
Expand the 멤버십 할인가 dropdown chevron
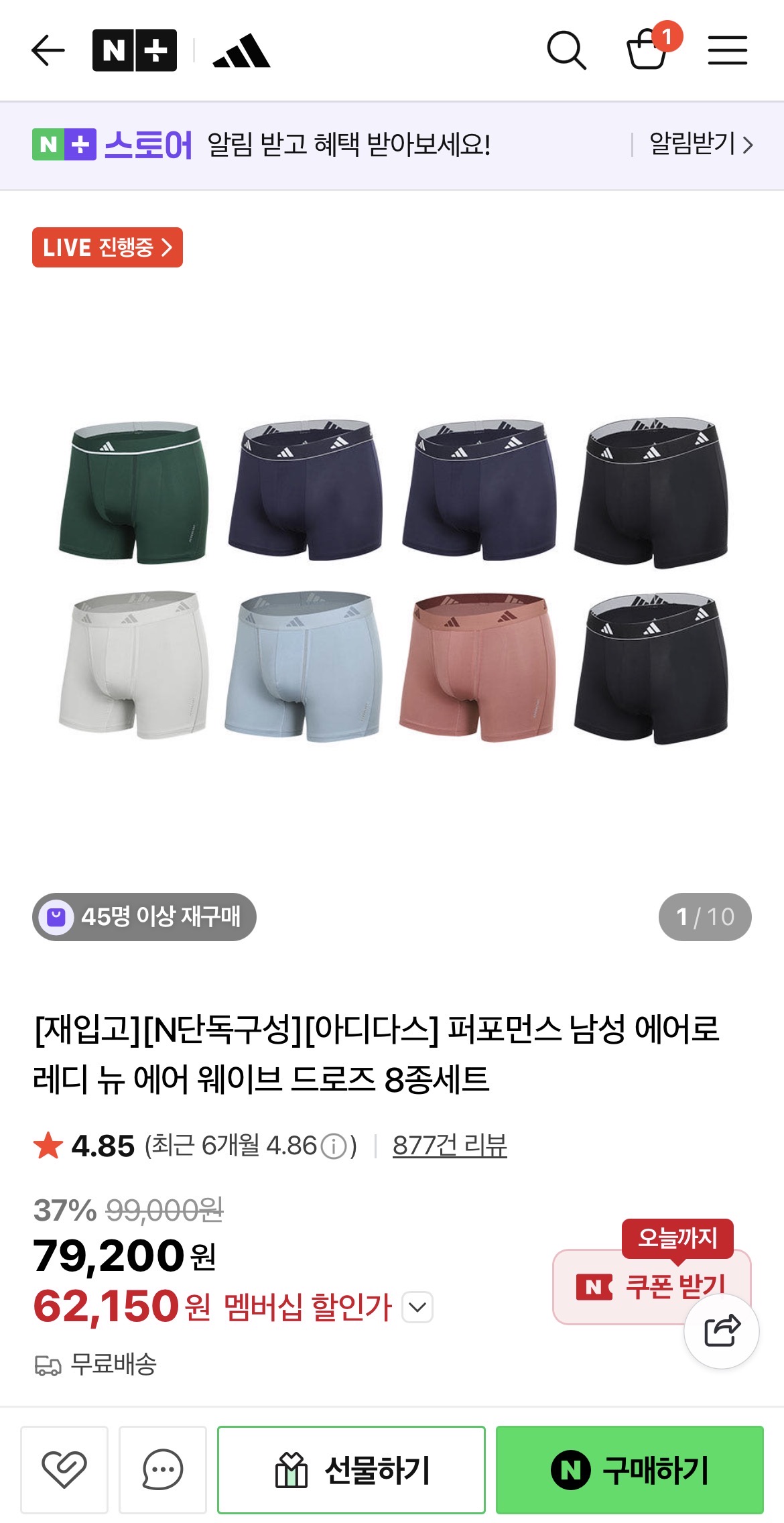[417, 1307]
